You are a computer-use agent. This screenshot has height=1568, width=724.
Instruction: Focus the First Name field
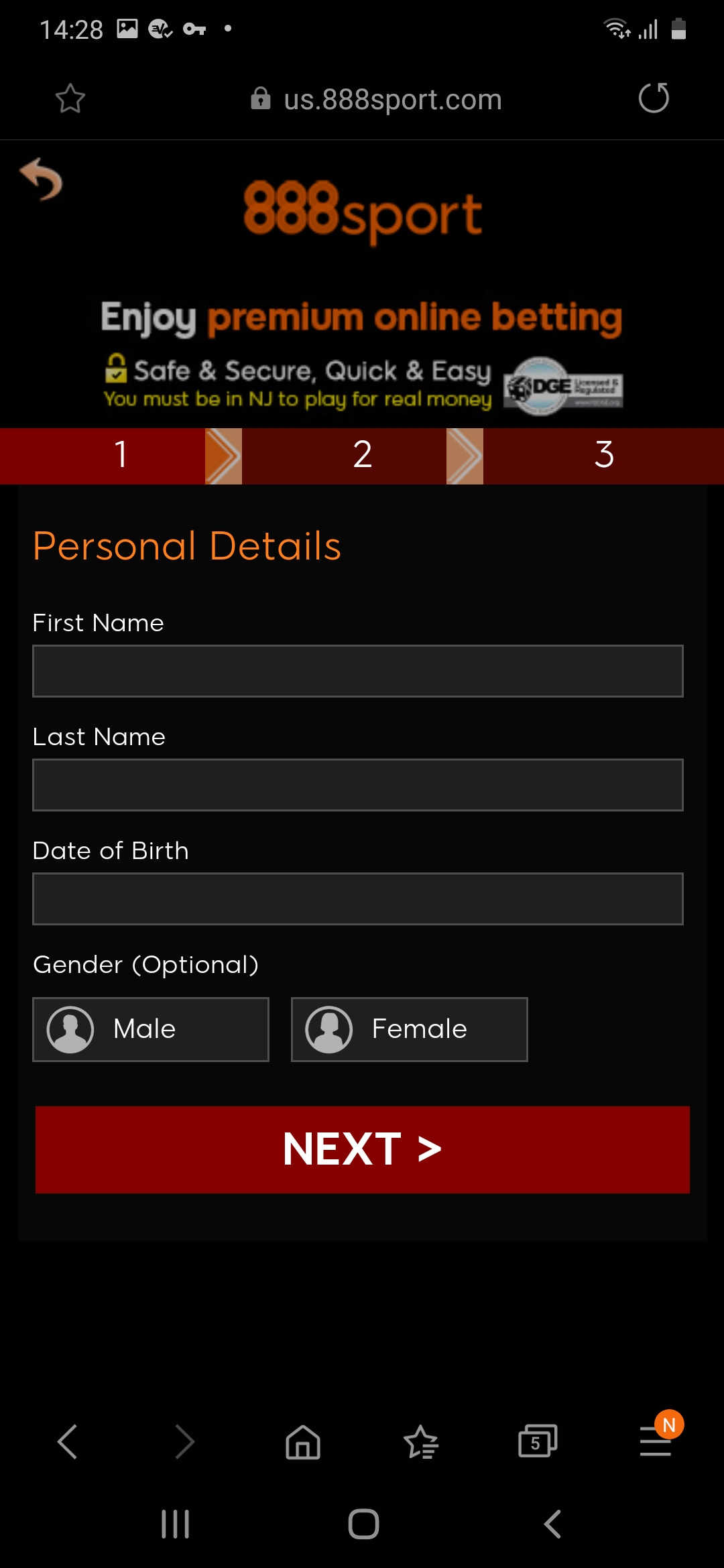(x=358, y=671)
